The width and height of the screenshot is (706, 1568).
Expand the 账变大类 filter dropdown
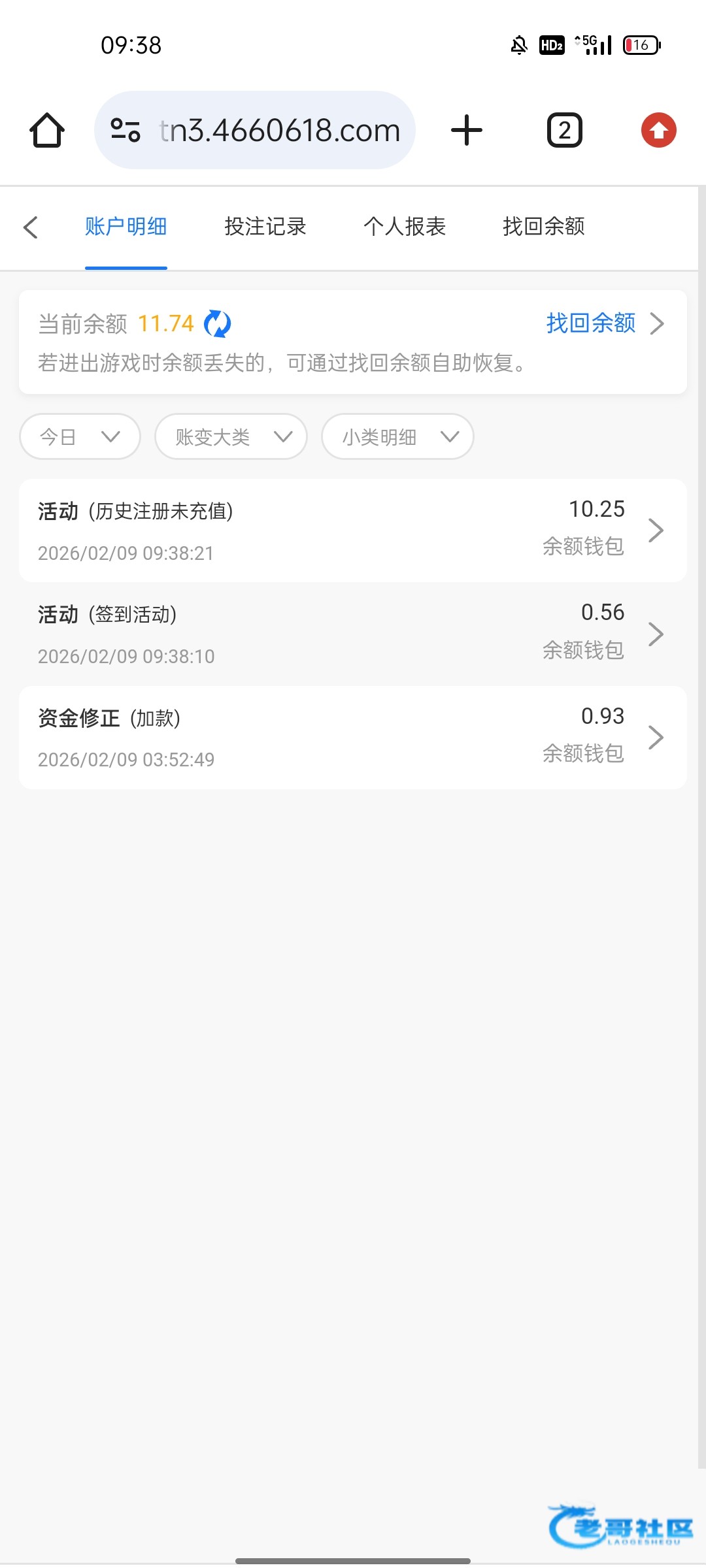coord(231,436)
